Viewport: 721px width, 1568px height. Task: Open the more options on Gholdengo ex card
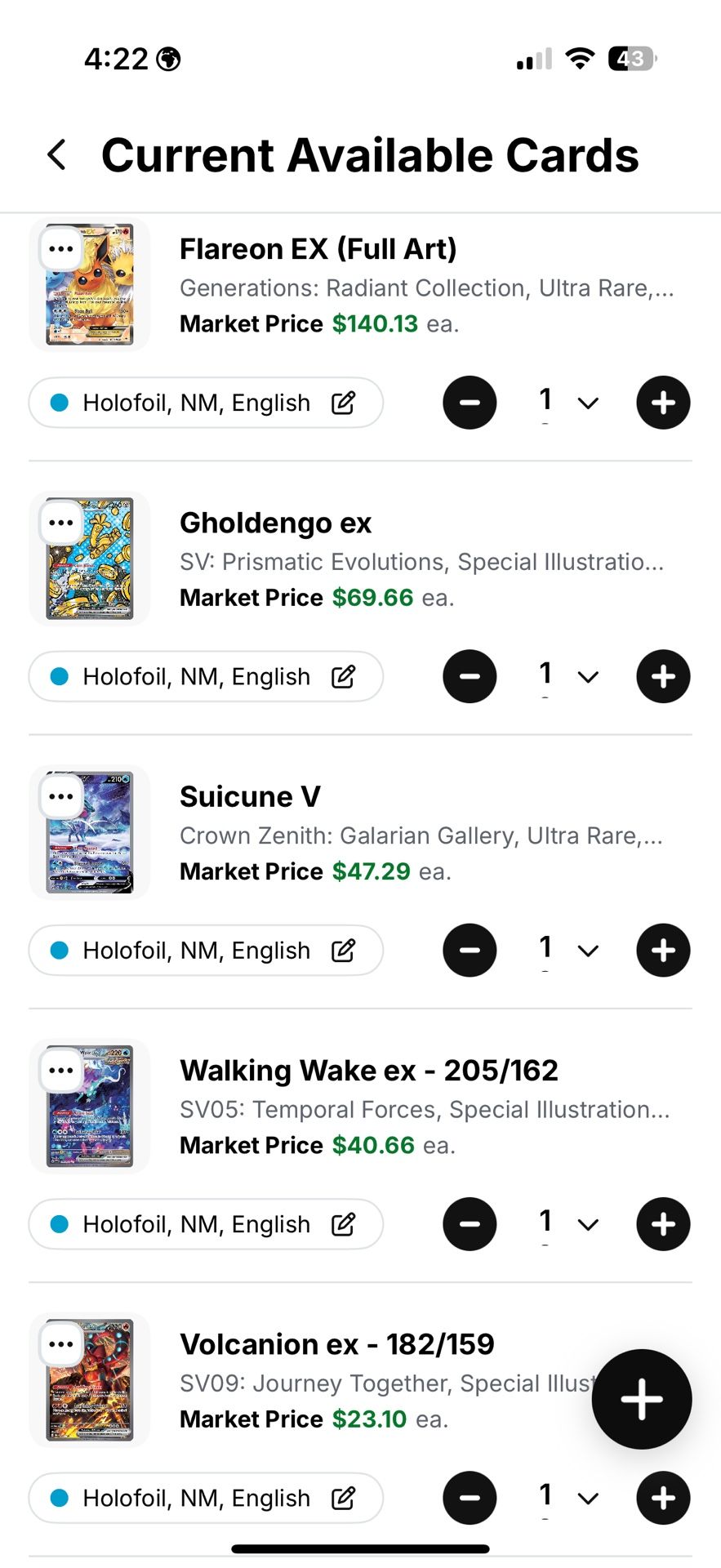point(61,523)
